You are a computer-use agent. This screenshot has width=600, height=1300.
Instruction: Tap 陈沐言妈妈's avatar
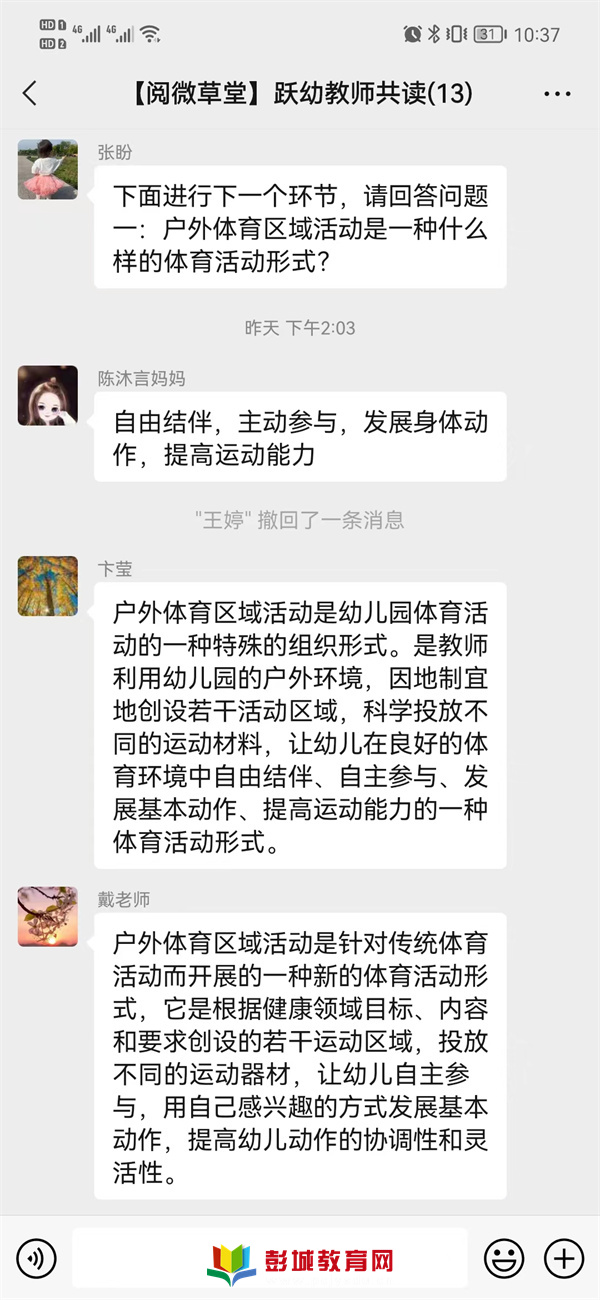pos(48,395)
